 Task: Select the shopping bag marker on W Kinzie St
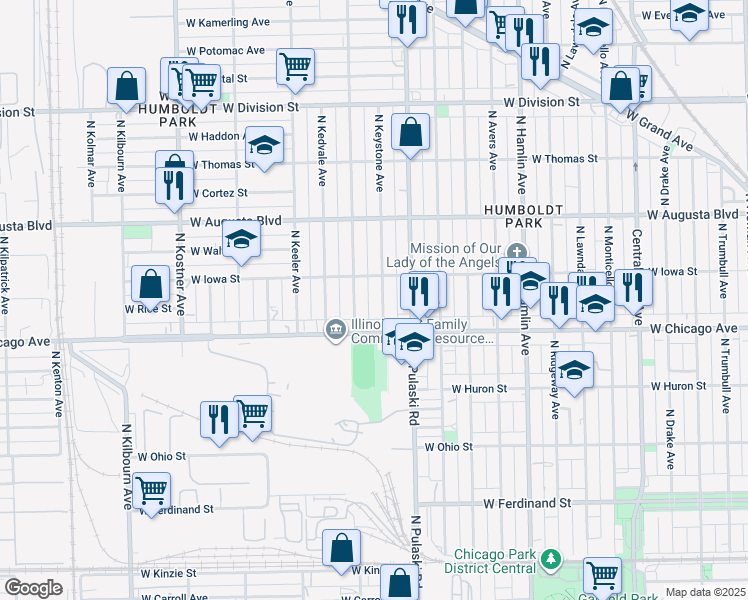[x=342, y=548]
